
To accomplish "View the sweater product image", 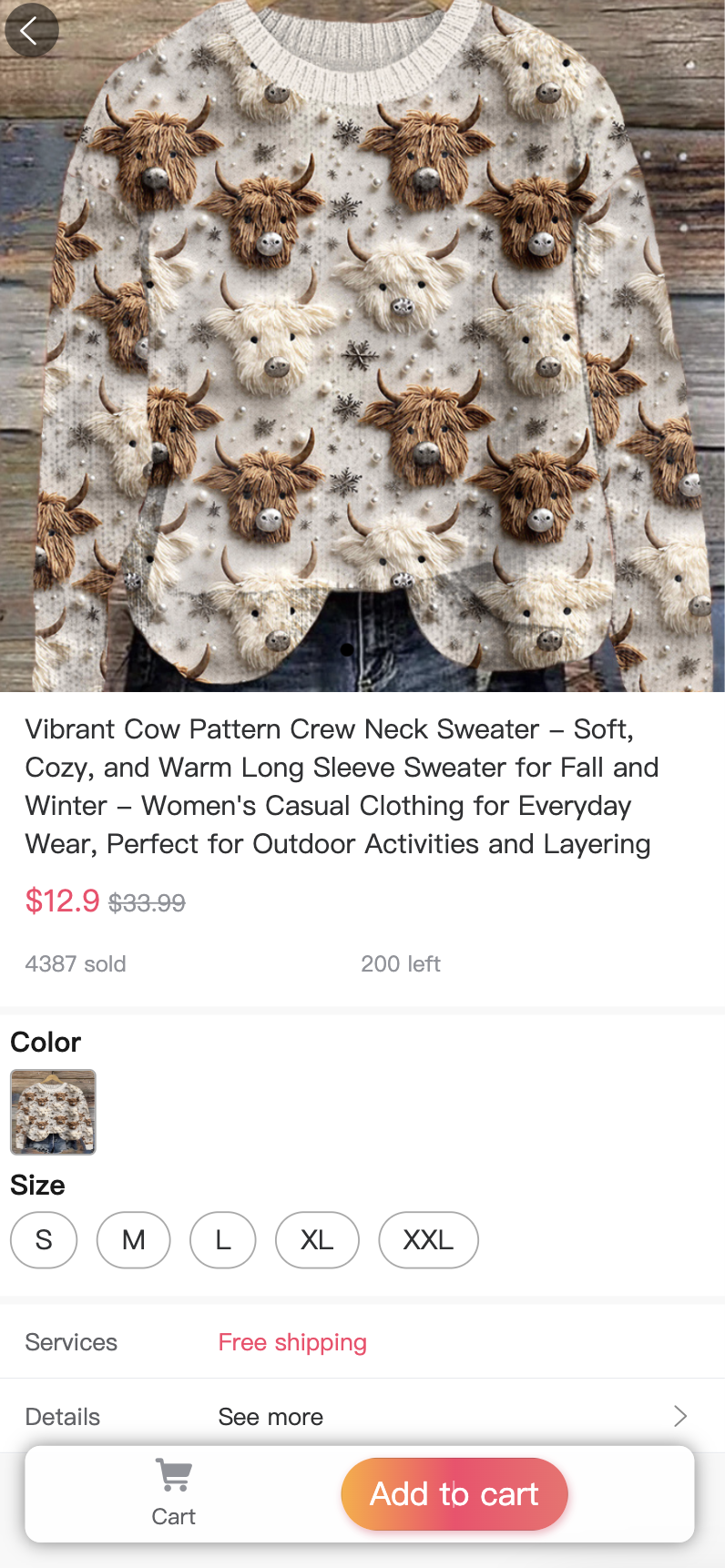I will [x=362, y=346].
